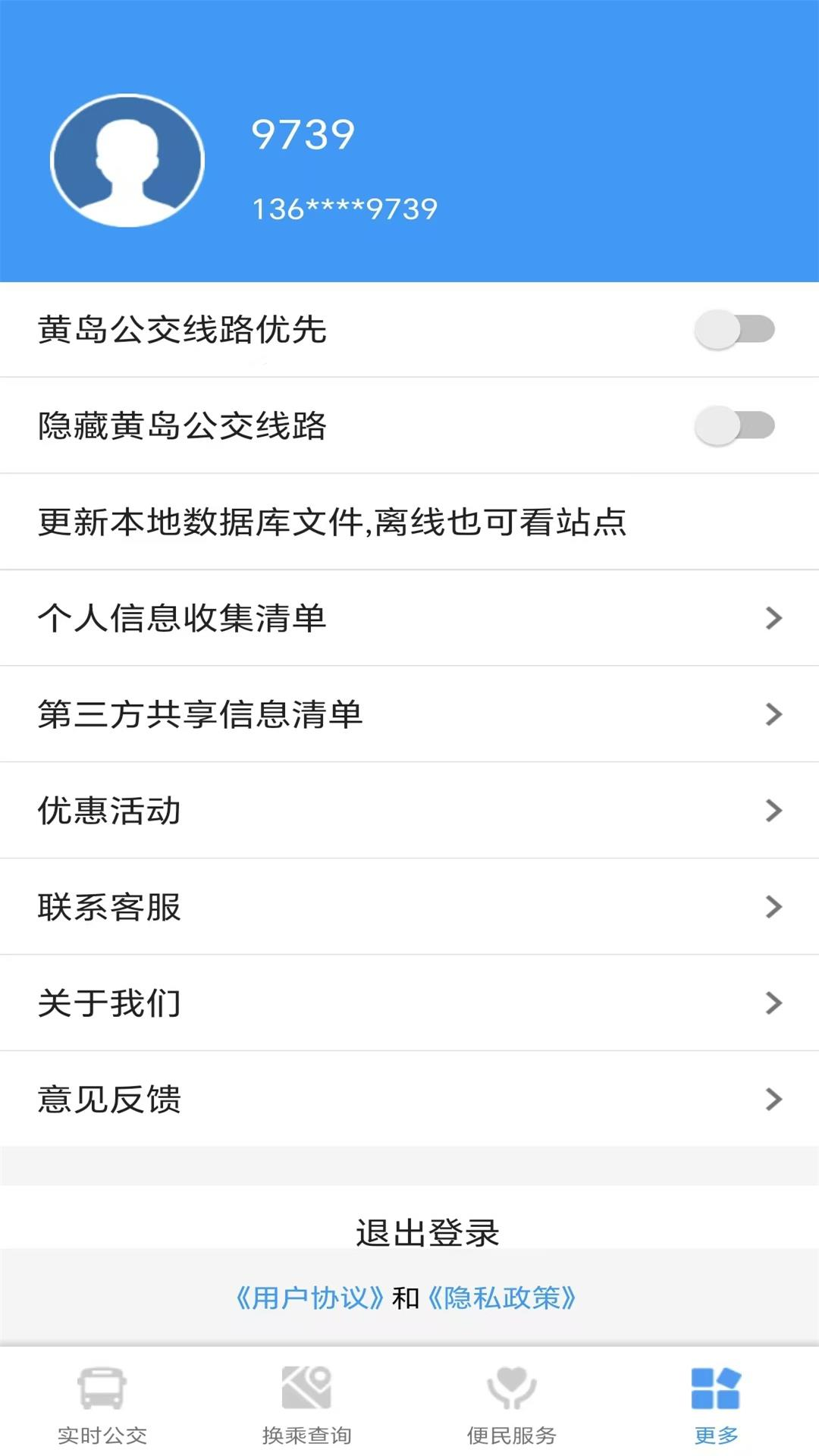The width and height of the screenshot is (819, 1456).
Task: Open the user profile avatar image
Action: (129, 159)
